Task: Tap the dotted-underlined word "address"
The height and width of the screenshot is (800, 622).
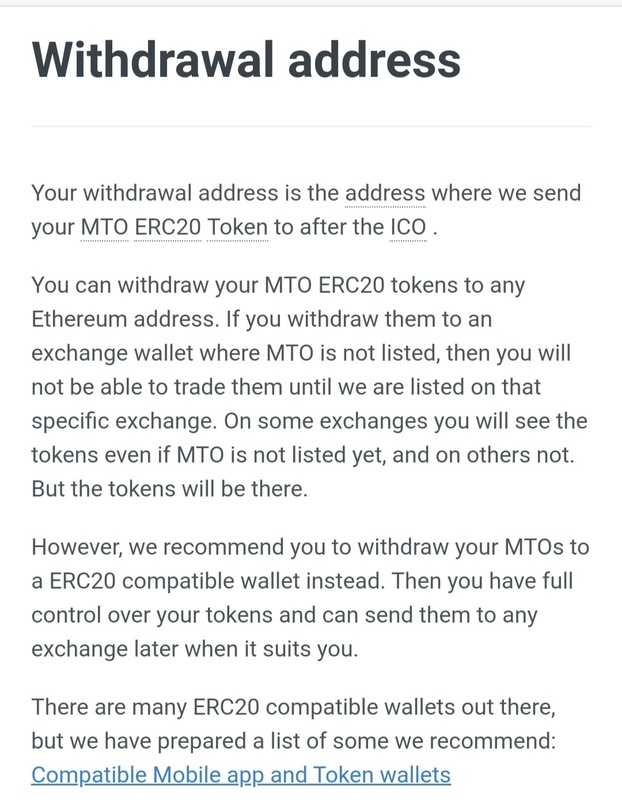Action: [x=385, y=192]
